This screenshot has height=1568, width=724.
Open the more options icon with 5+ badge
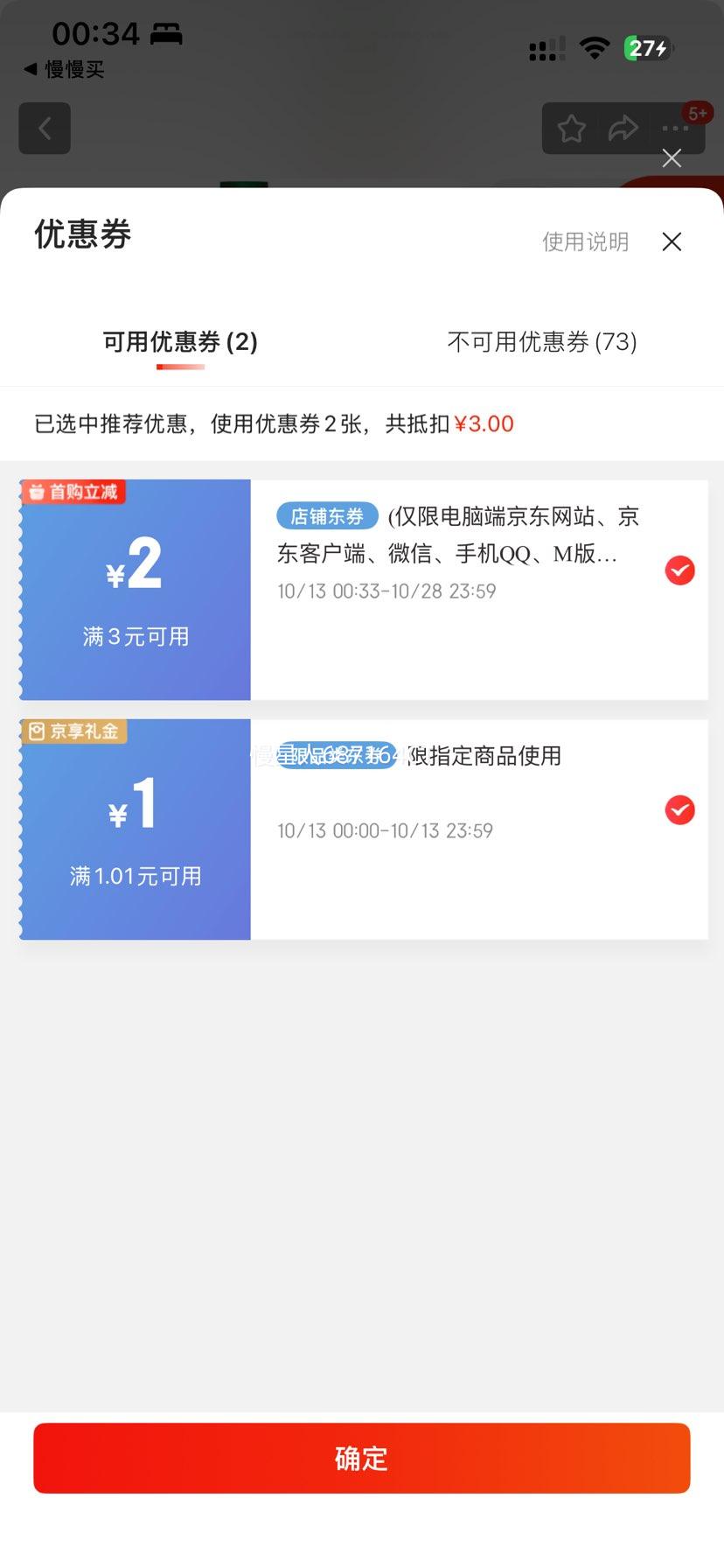pos(674,128)
